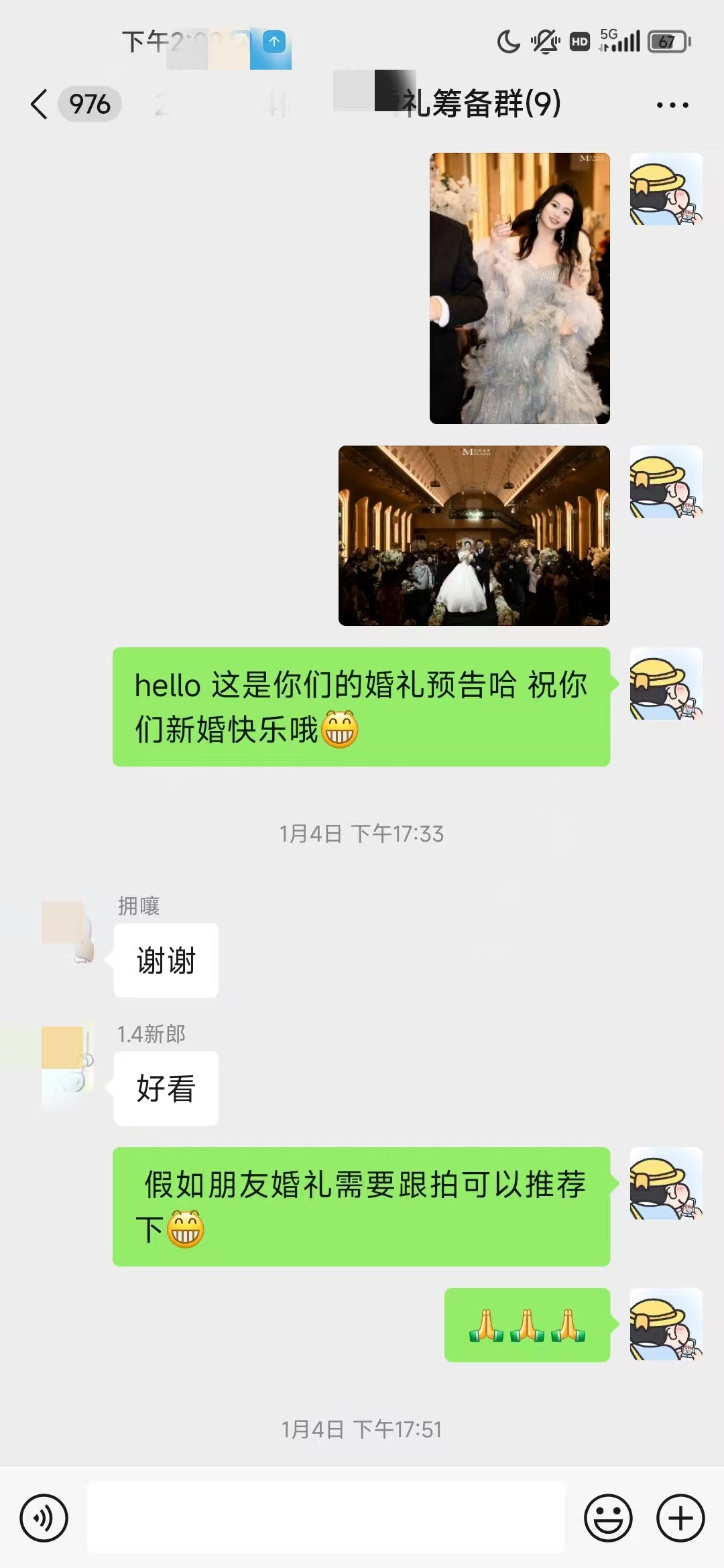Open the photo of the woman in the feathered gown

click(x=520, y=288)
